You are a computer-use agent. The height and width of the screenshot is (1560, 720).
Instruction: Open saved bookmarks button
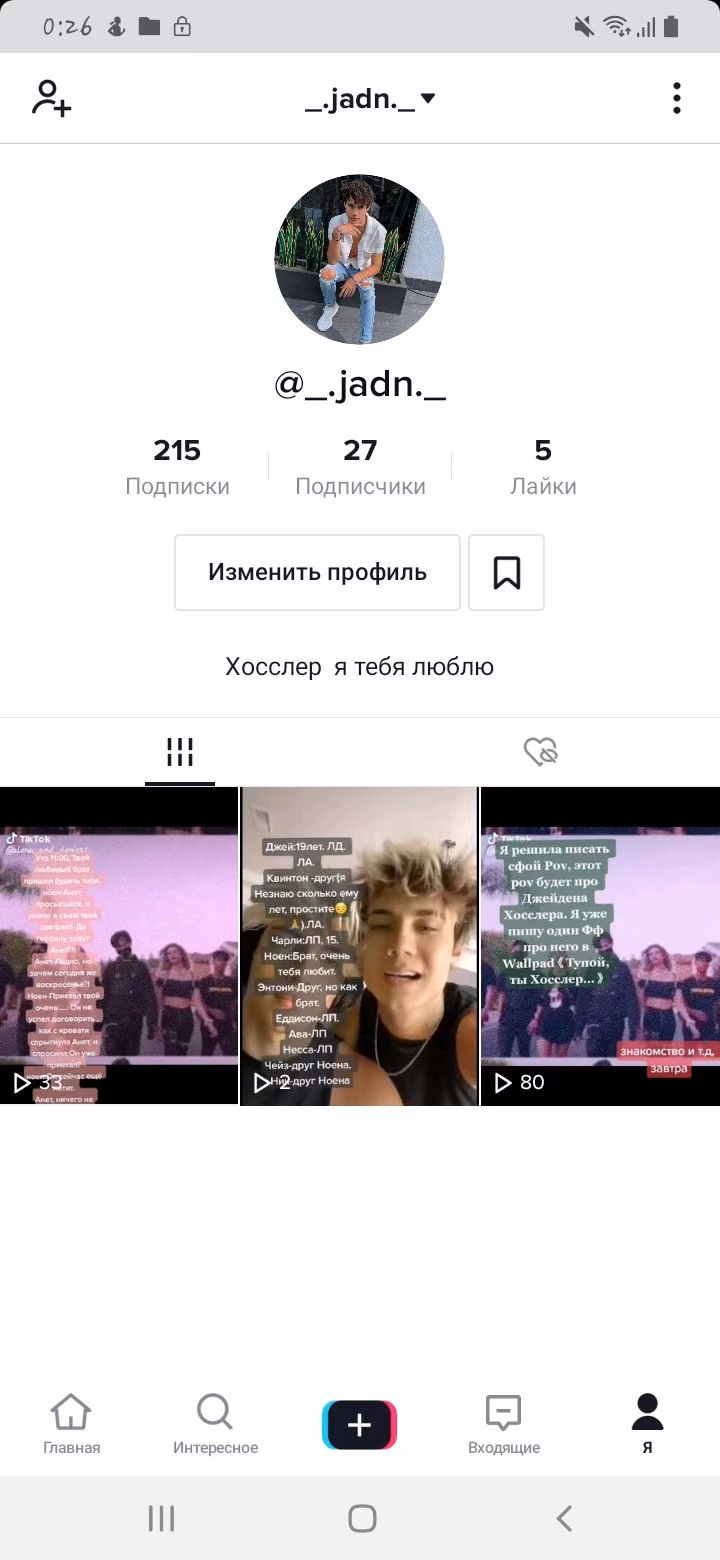point(506,572)
